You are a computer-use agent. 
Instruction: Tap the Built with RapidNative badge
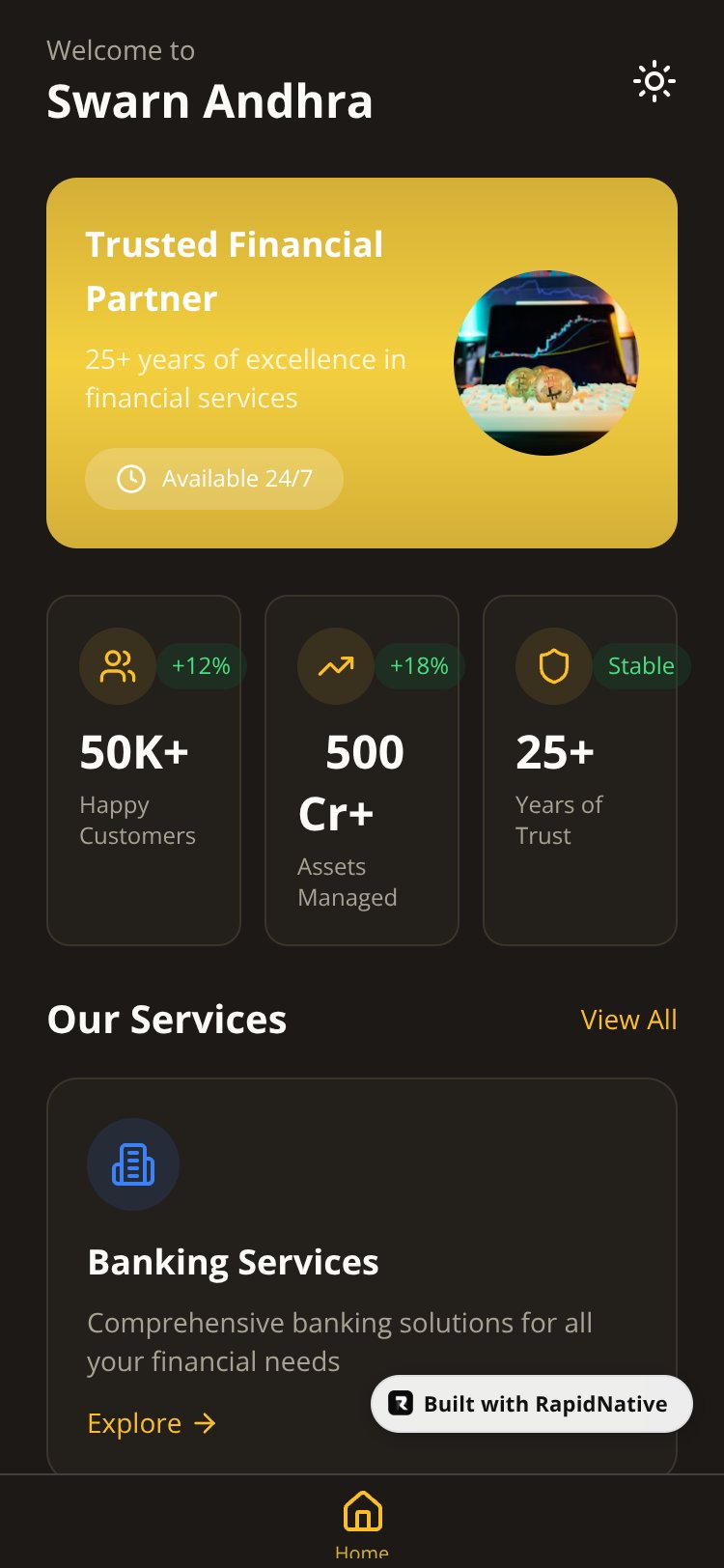532,1404
